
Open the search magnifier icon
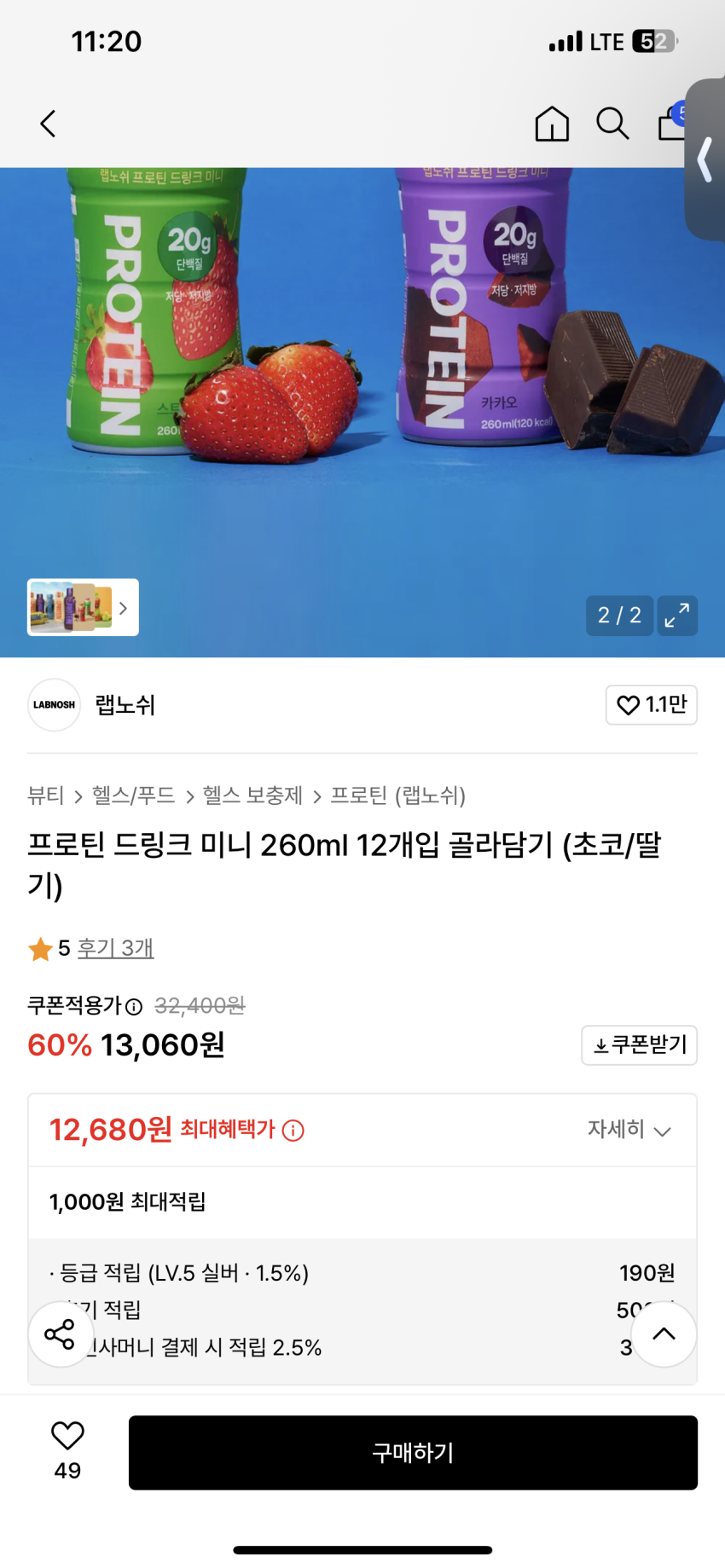click(612, 124)
